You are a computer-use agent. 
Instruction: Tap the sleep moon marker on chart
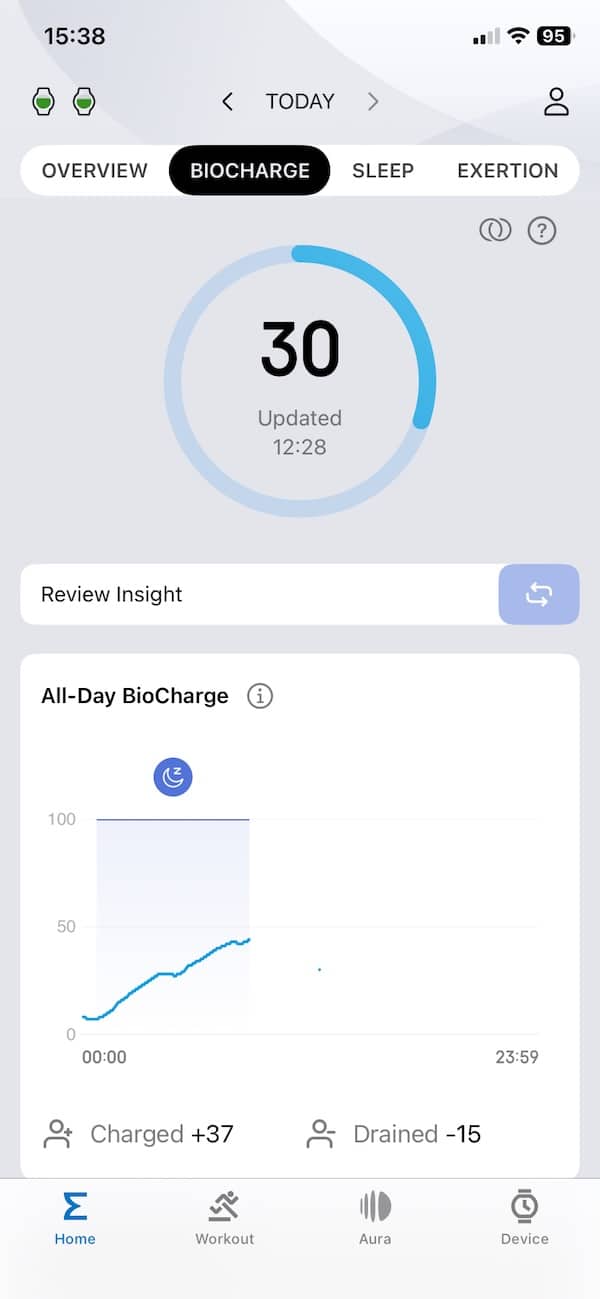tap(174, 777)
